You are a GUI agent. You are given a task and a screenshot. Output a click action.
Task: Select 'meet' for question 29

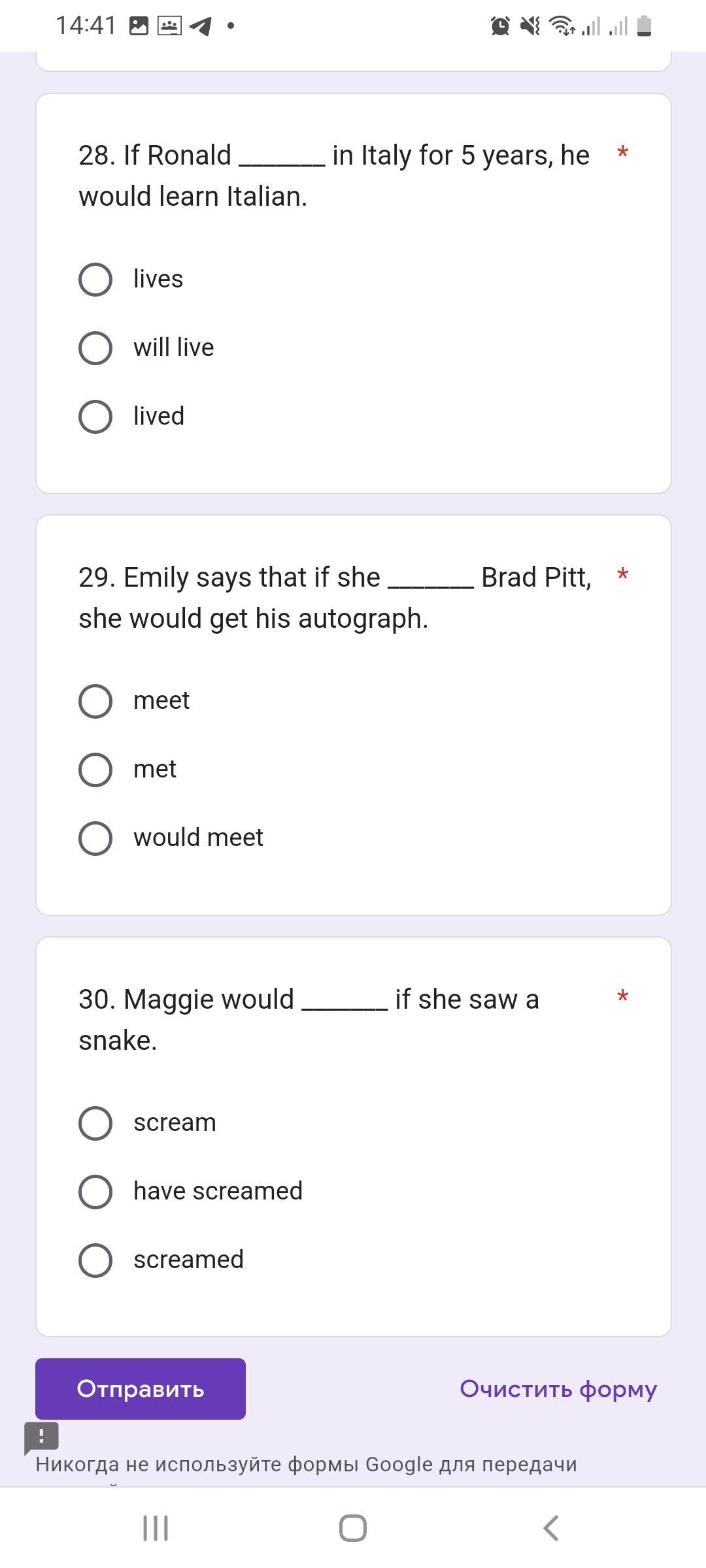pos(95,701)
